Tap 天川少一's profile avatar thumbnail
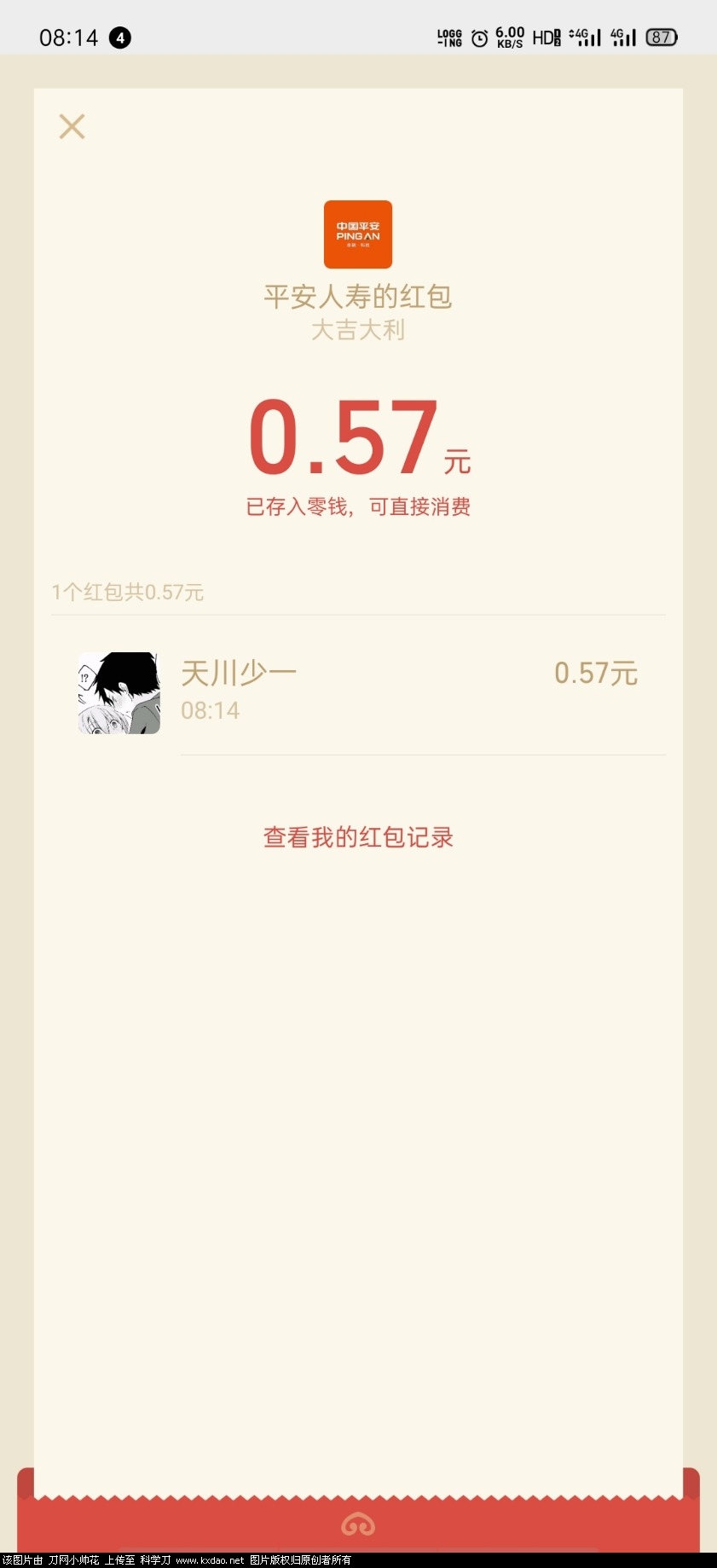Viewport: 717px width, 1568px height. 119,692
